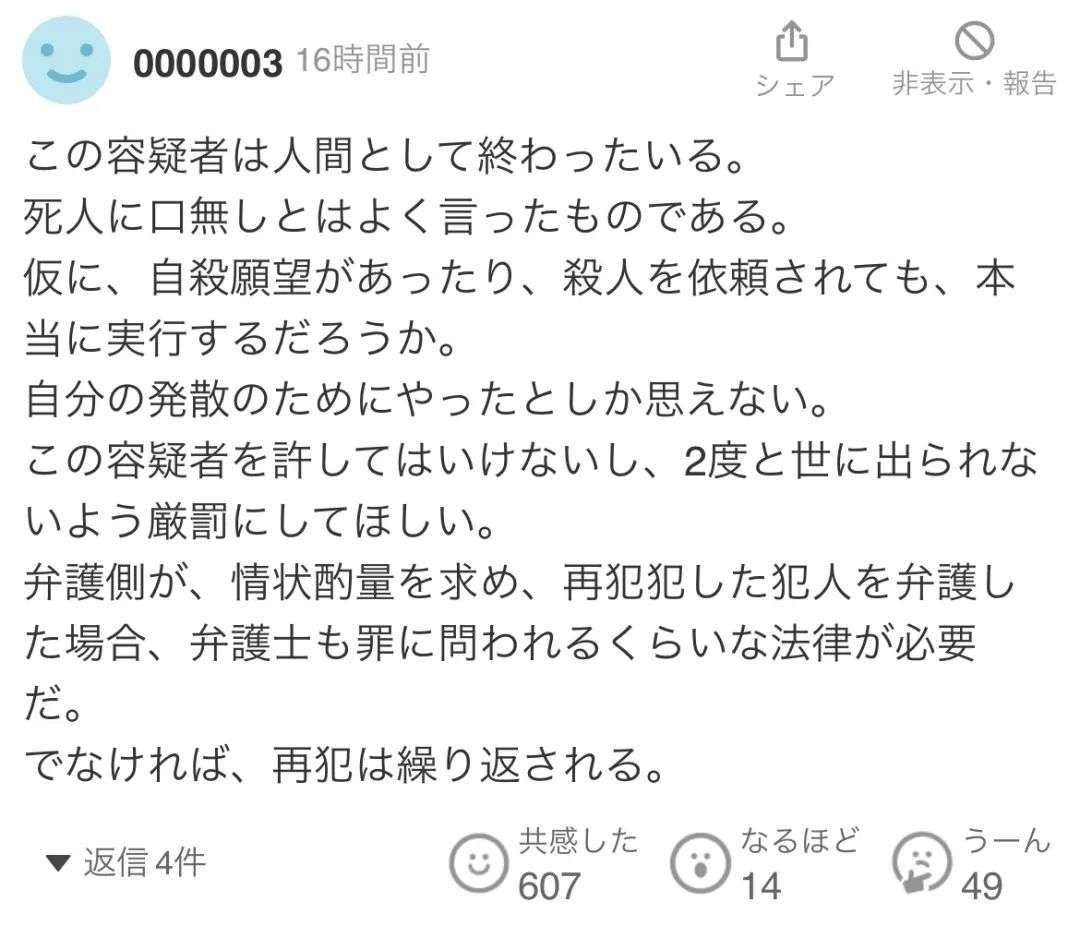Hide or report this comment
Image resolution: width=1080 pixels, height=938 pixels.
(973, 60)
